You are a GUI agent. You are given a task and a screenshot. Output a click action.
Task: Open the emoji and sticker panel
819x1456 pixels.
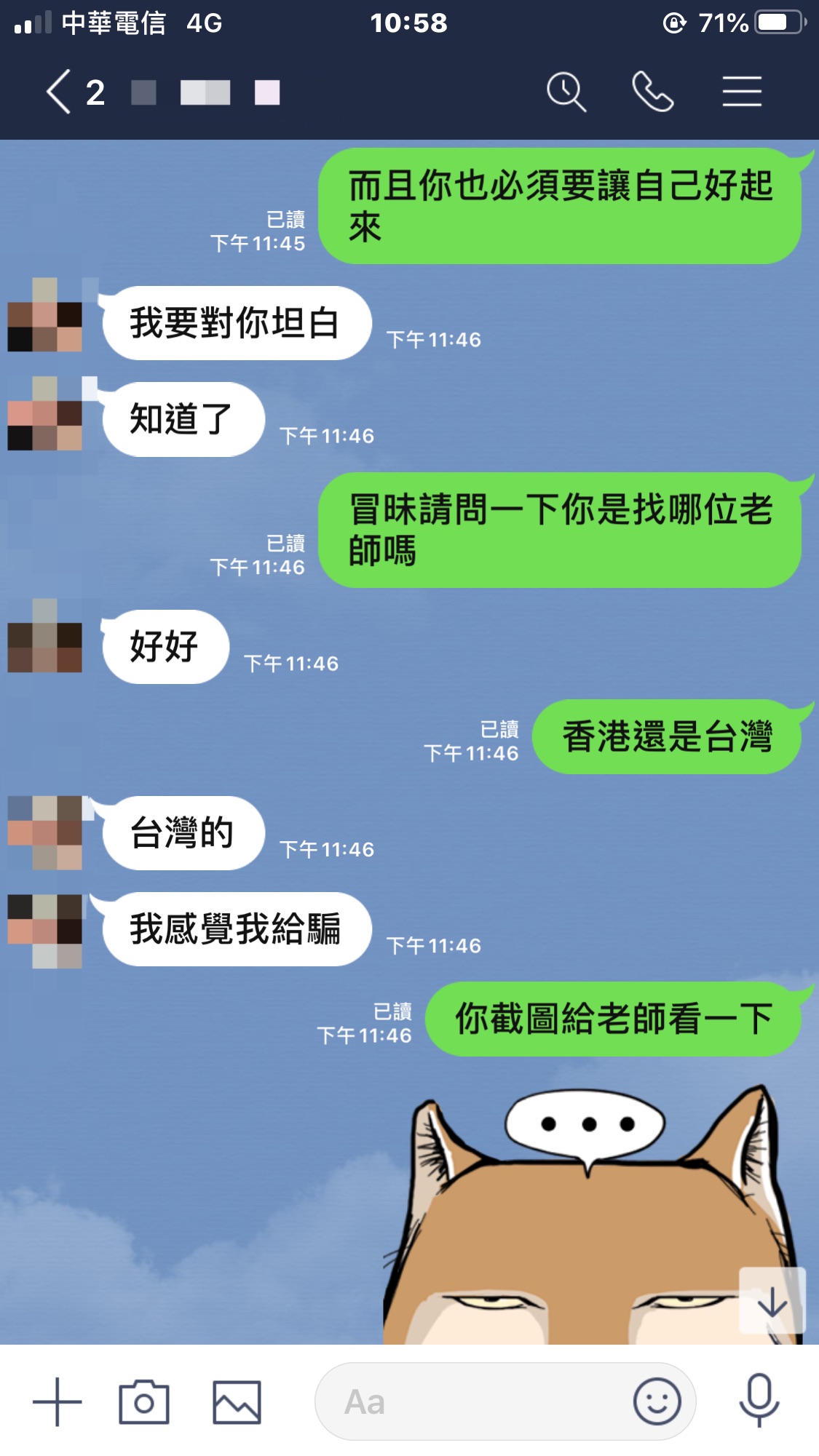coord(657,1402)
